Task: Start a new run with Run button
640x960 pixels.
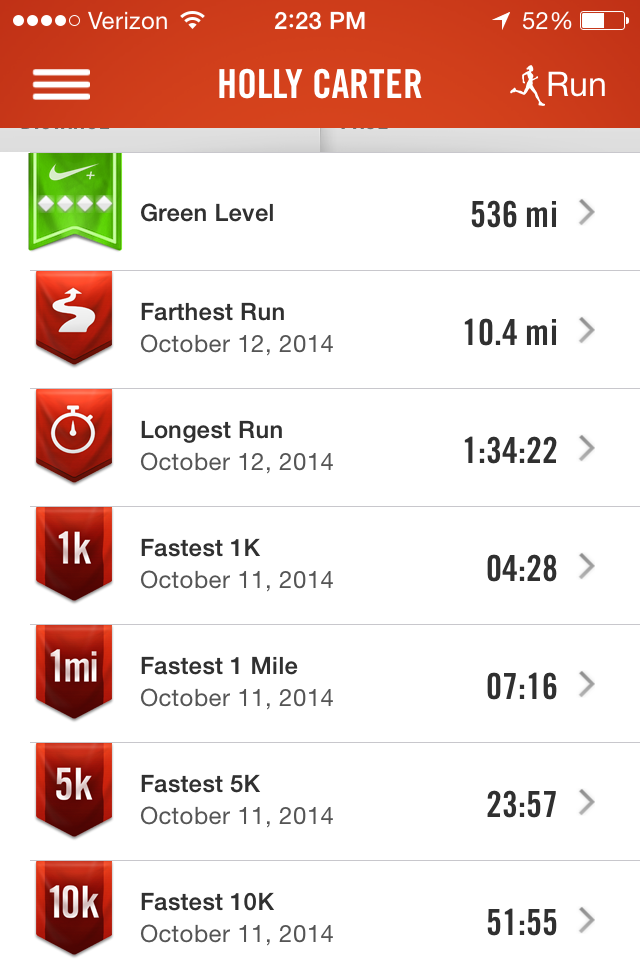Action: tap(558, 85)
